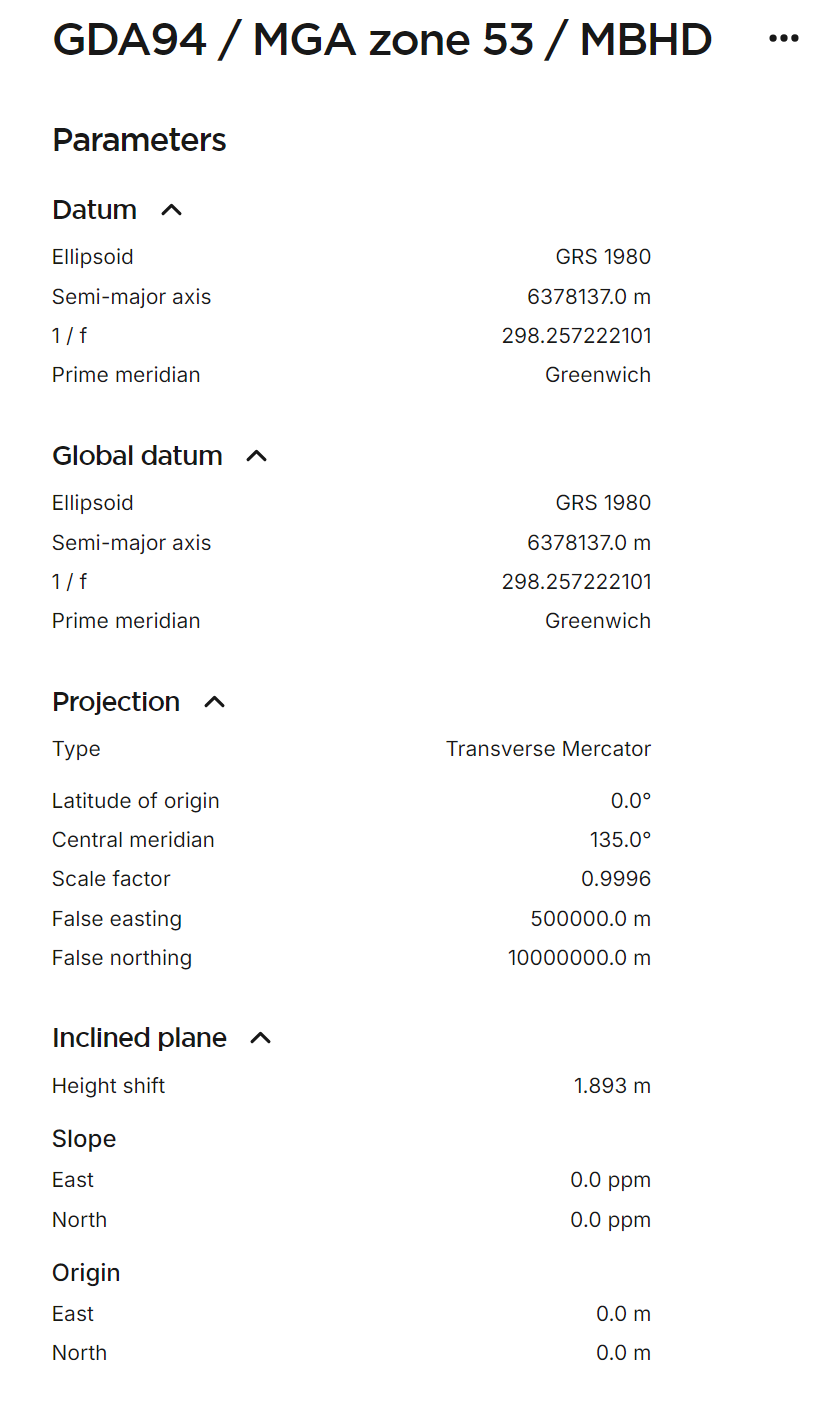Open the three-dot overflow menu

[783, 39]
